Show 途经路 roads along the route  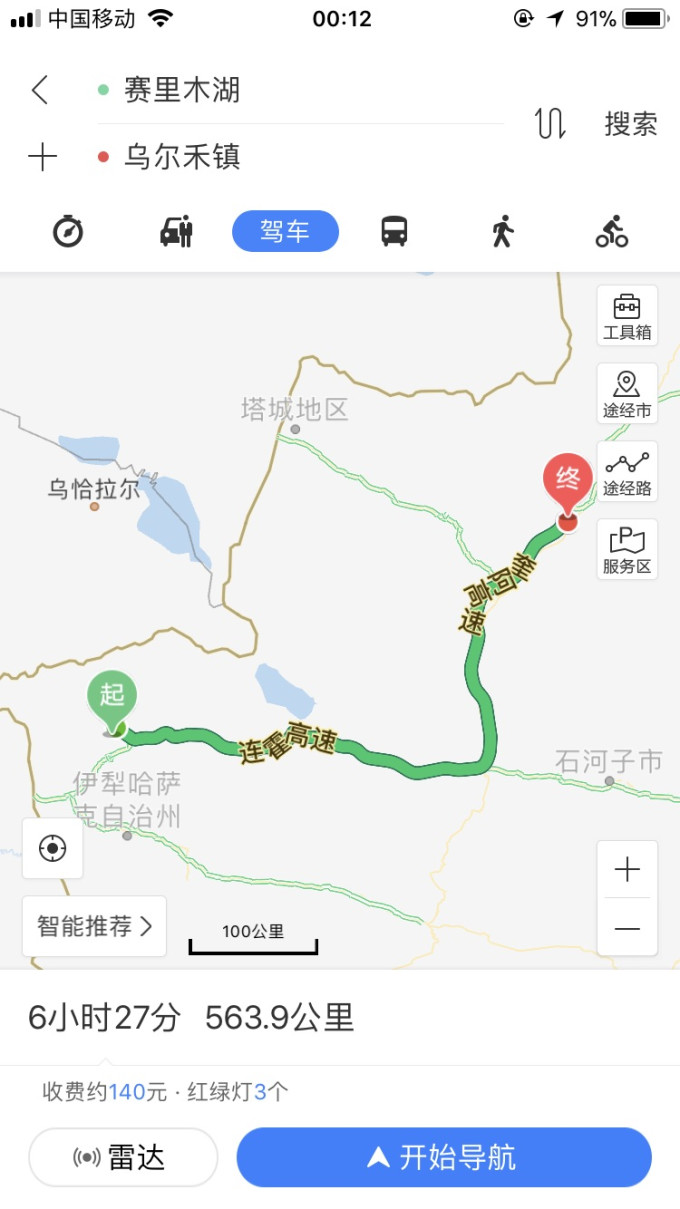coord(627,472)
